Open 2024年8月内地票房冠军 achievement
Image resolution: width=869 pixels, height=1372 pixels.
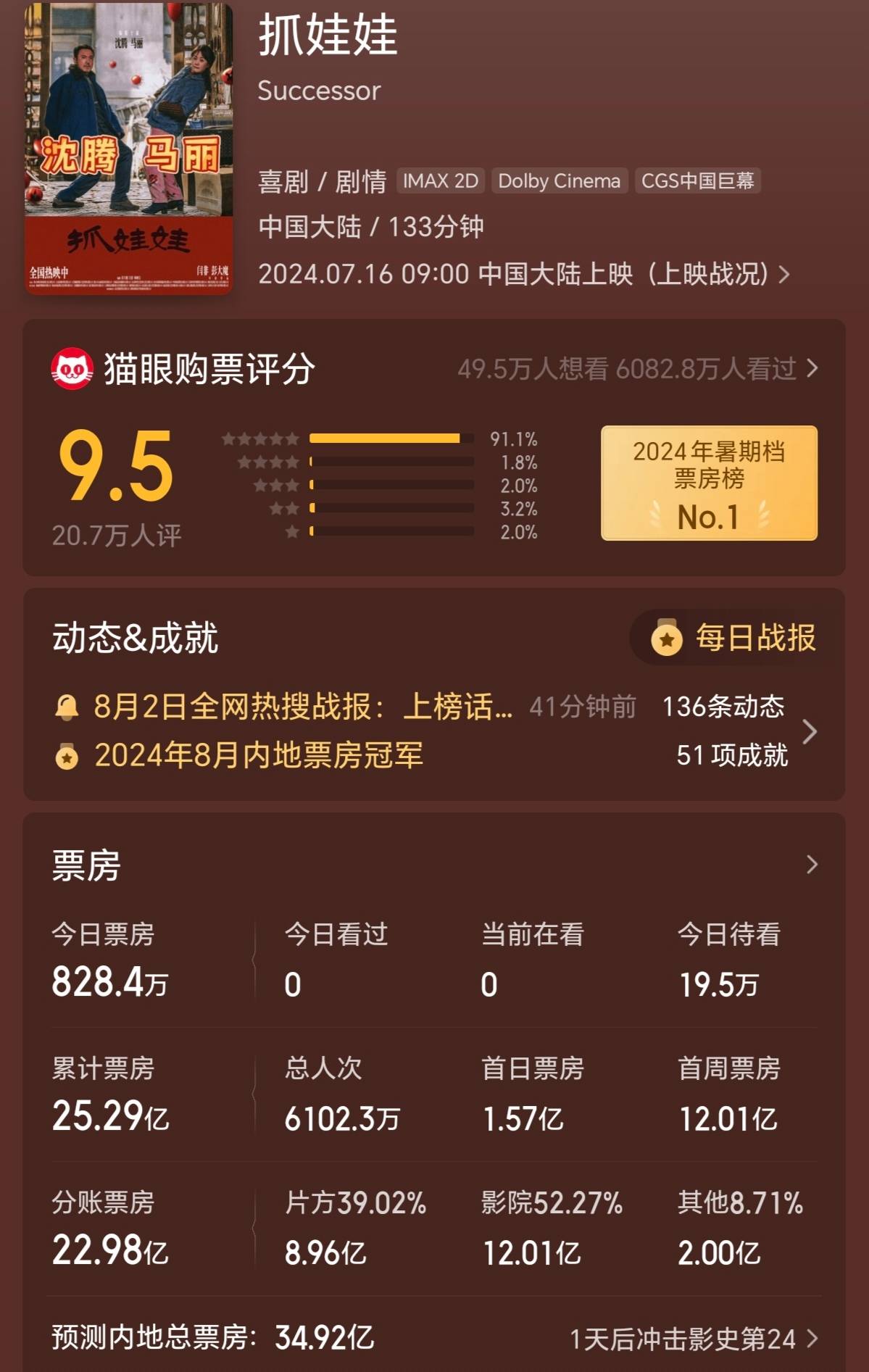click(259, 755)
